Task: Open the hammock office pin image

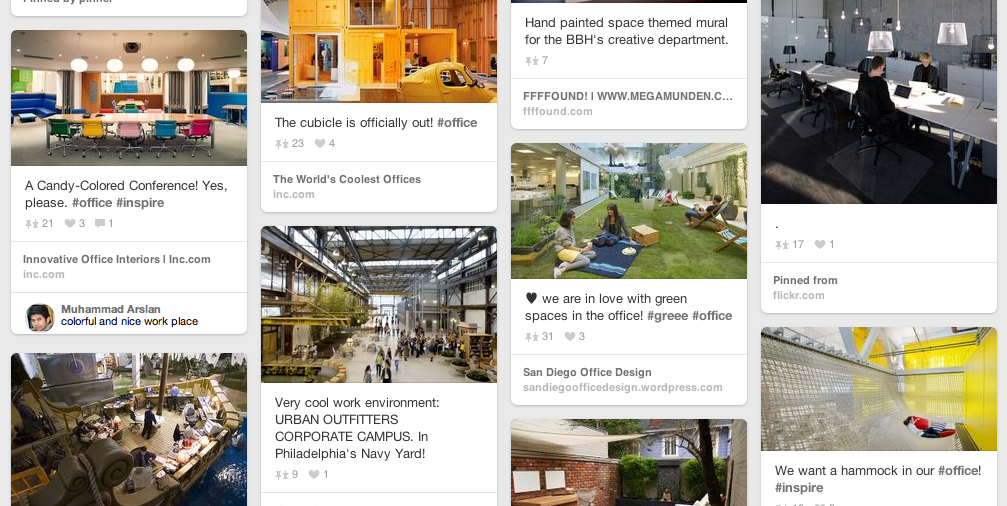Action: click(x=878, y=388)
